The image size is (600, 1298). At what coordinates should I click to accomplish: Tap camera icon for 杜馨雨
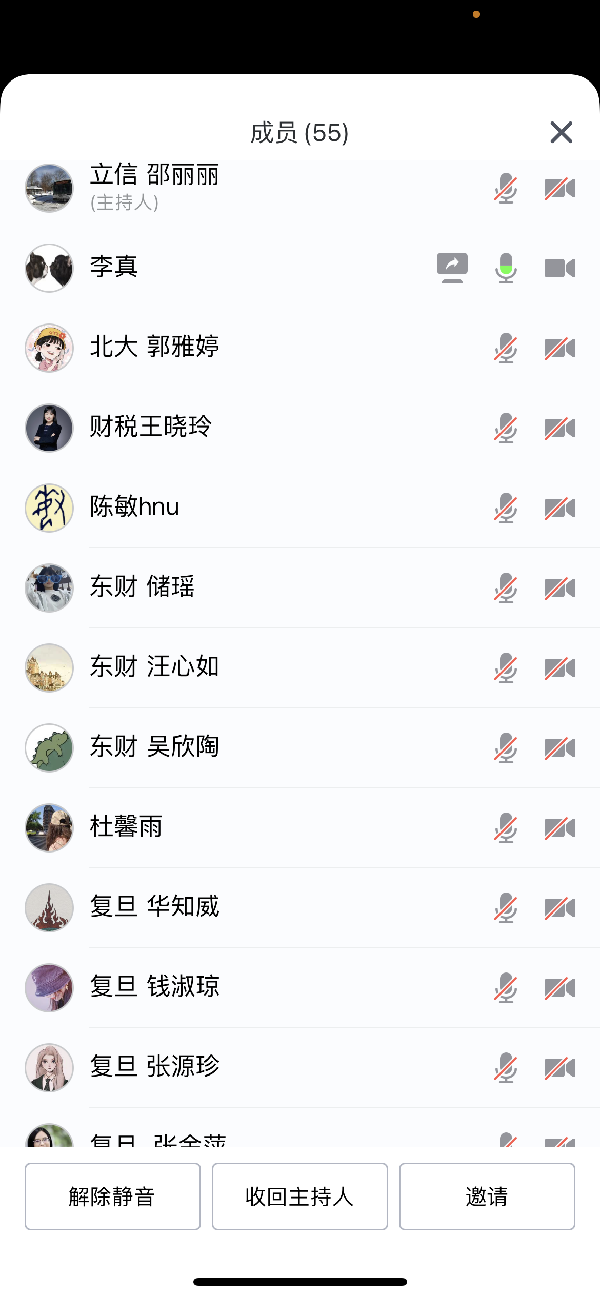pos(560,828)
